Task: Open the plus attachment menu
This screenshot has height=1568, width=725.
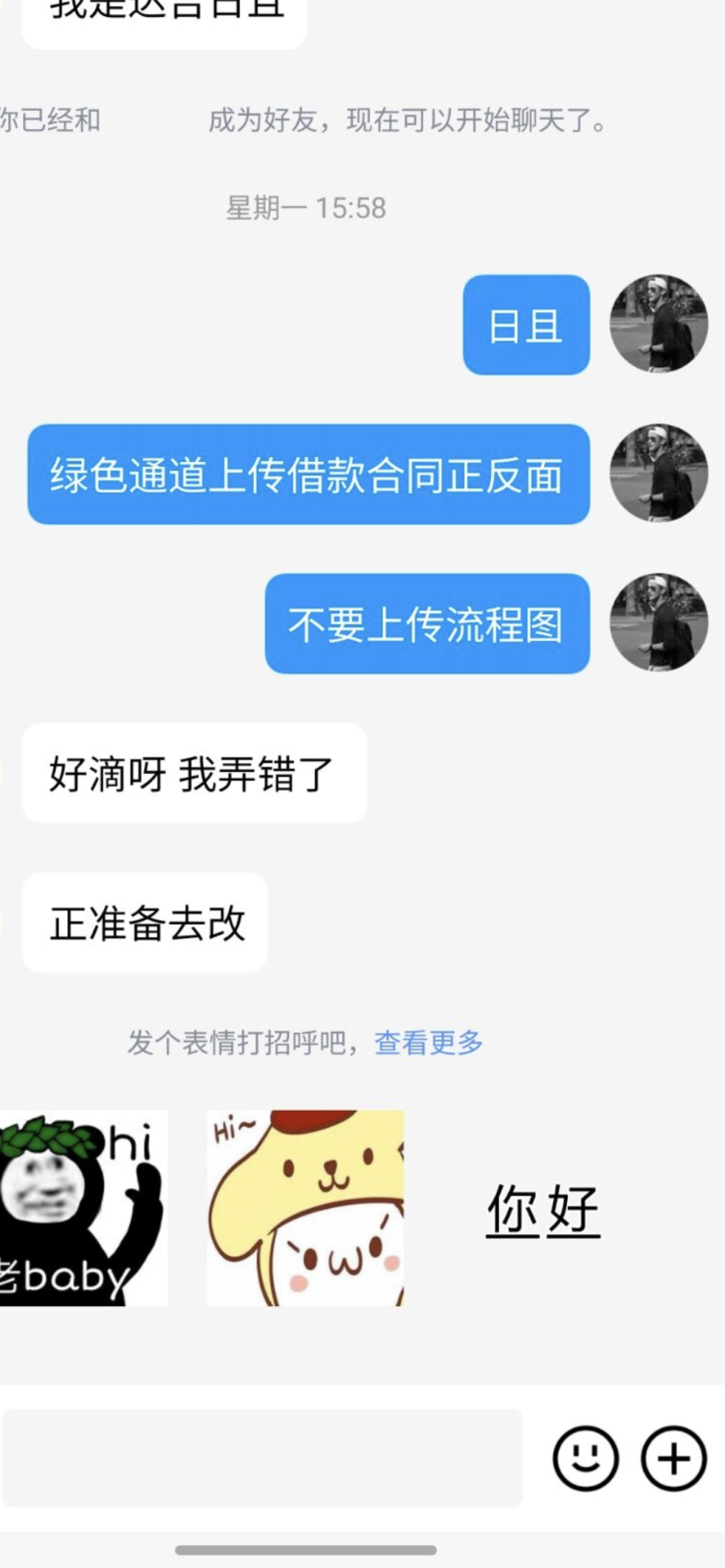Action: click(673, 1458)
